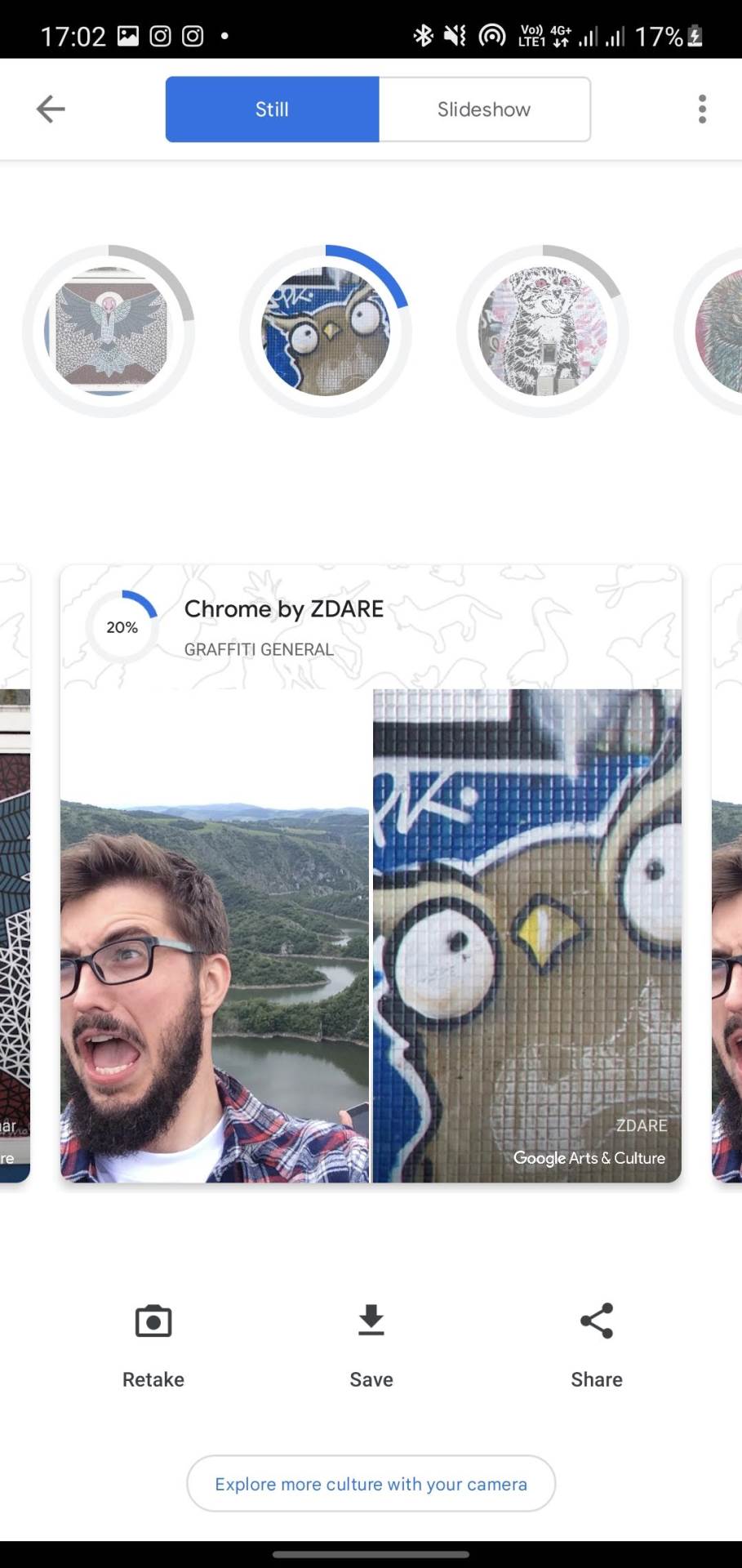Open the Chrome by ZDARE match card
This screenshot has width=742, height=1568.
click(371, 874)
